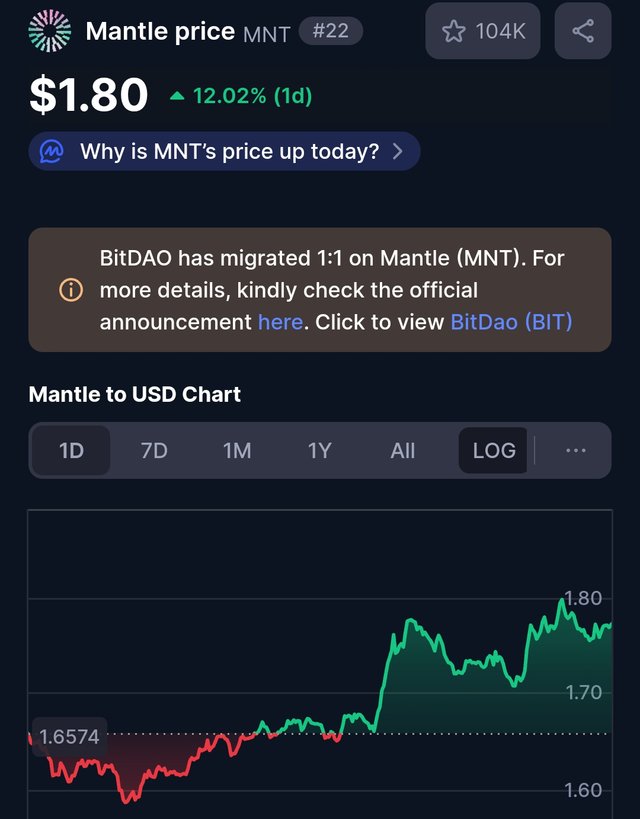Add Mantle to watchlist with star button
Viewport: 640px width, 819px height.
(484, 31)
